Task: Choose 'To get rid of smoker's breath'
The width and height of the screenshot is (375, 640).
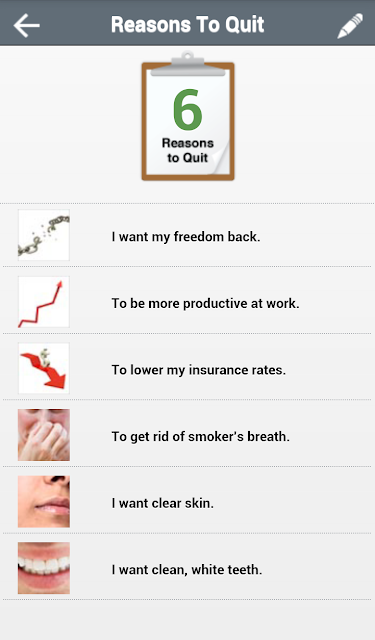Action: coord(188,435)
